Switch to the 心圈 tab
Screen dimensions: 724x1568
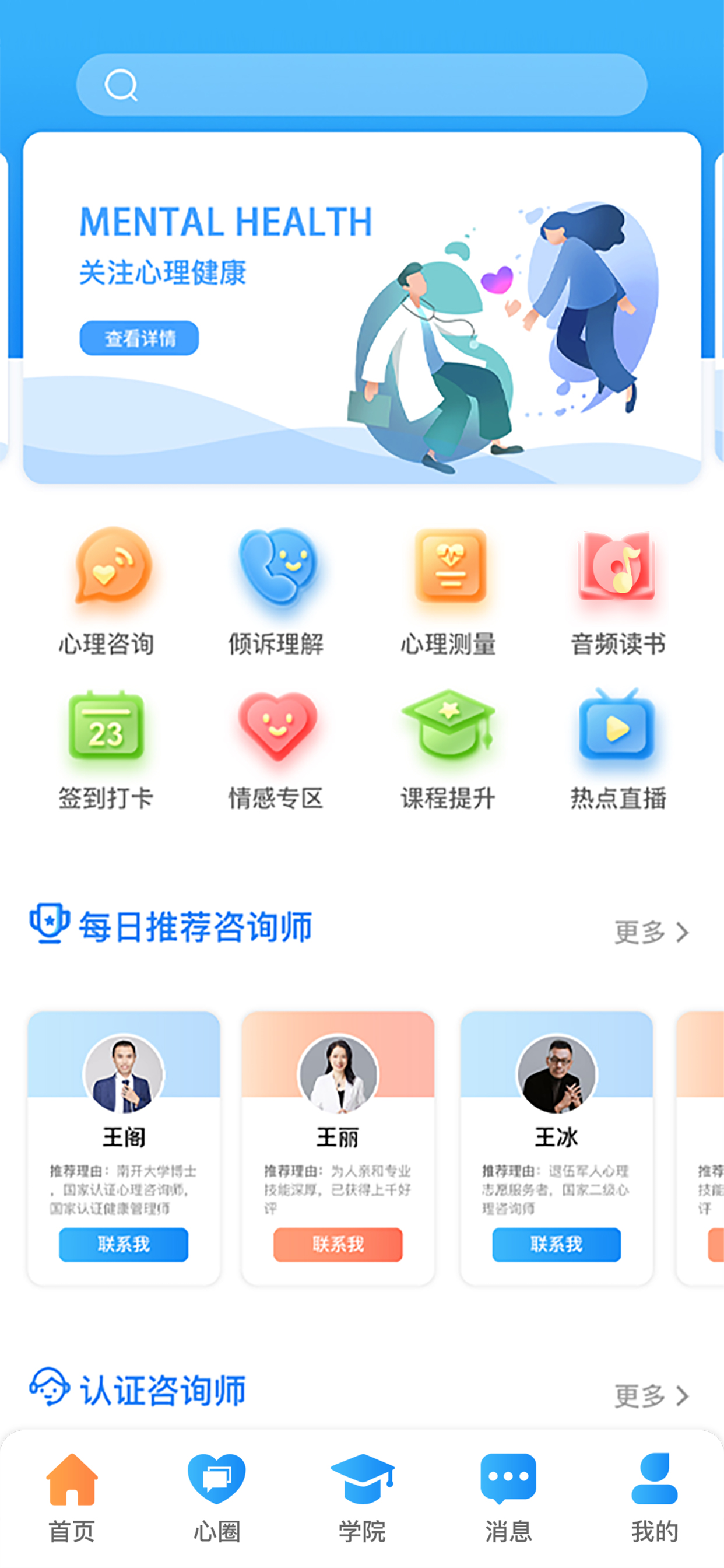[x=217, y=1499]
